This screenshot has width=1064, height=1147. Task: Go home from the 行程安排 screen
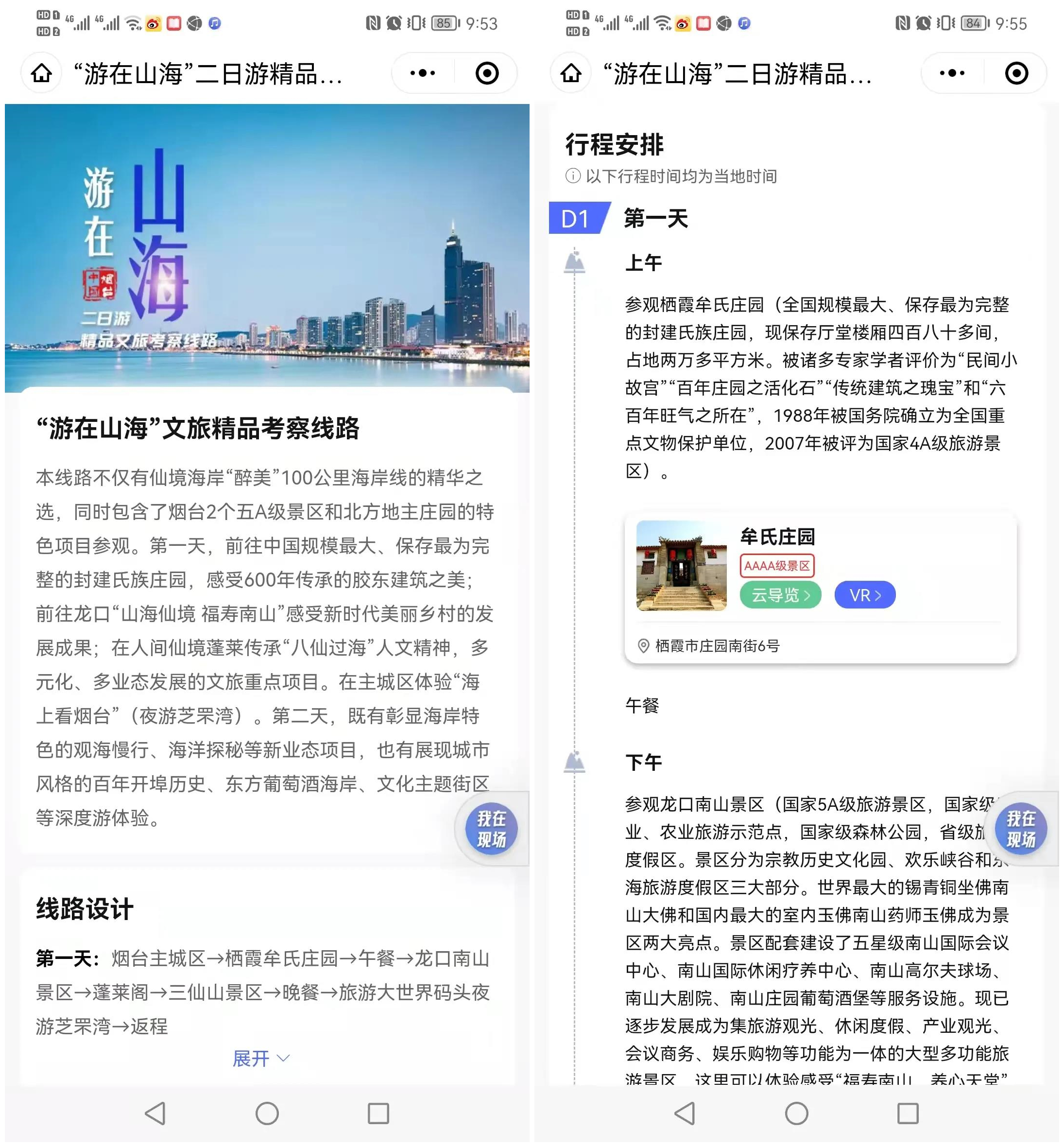tap(570, 73)
